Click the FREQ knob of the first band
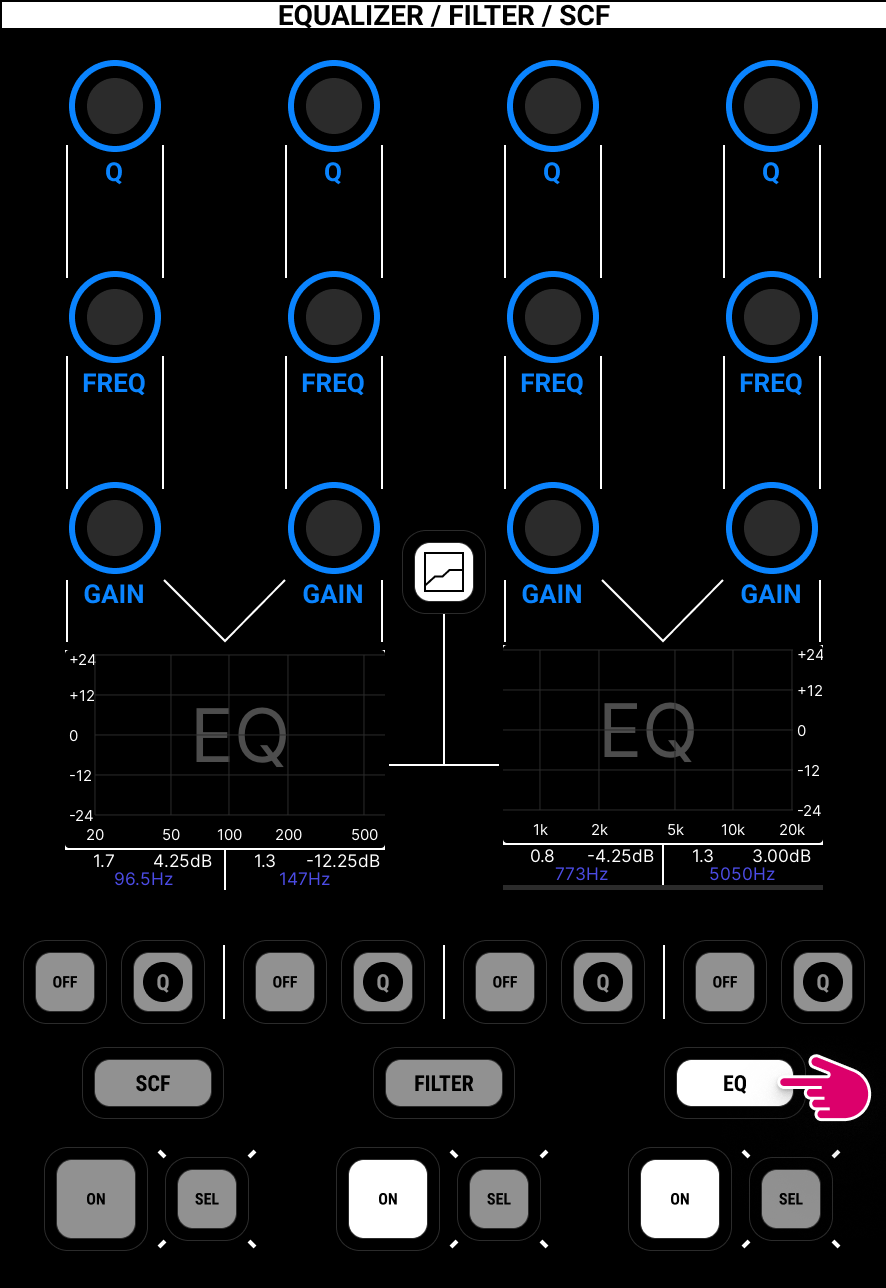 (114, 317)
